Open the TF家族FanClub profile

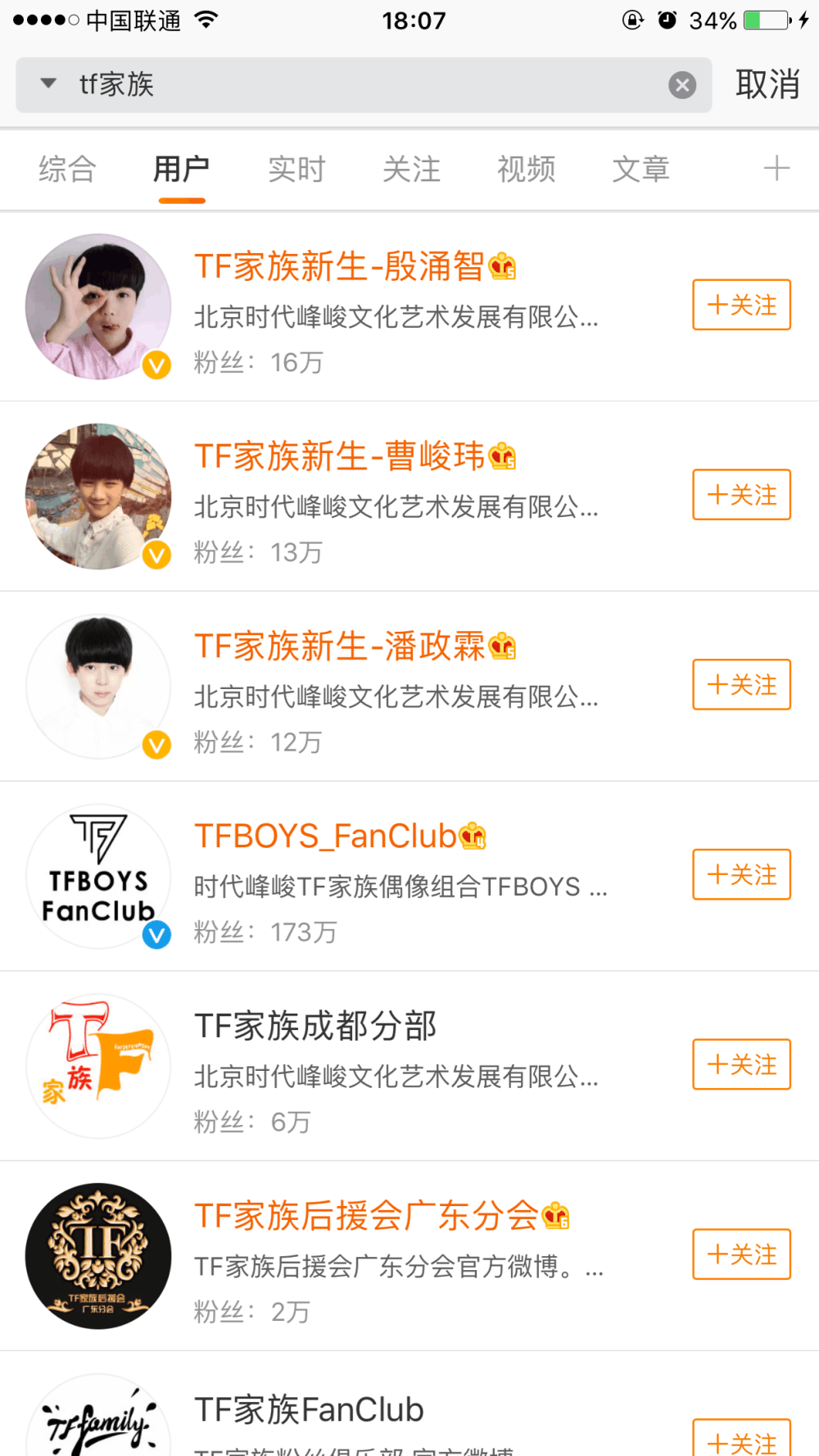point(309,1410)
